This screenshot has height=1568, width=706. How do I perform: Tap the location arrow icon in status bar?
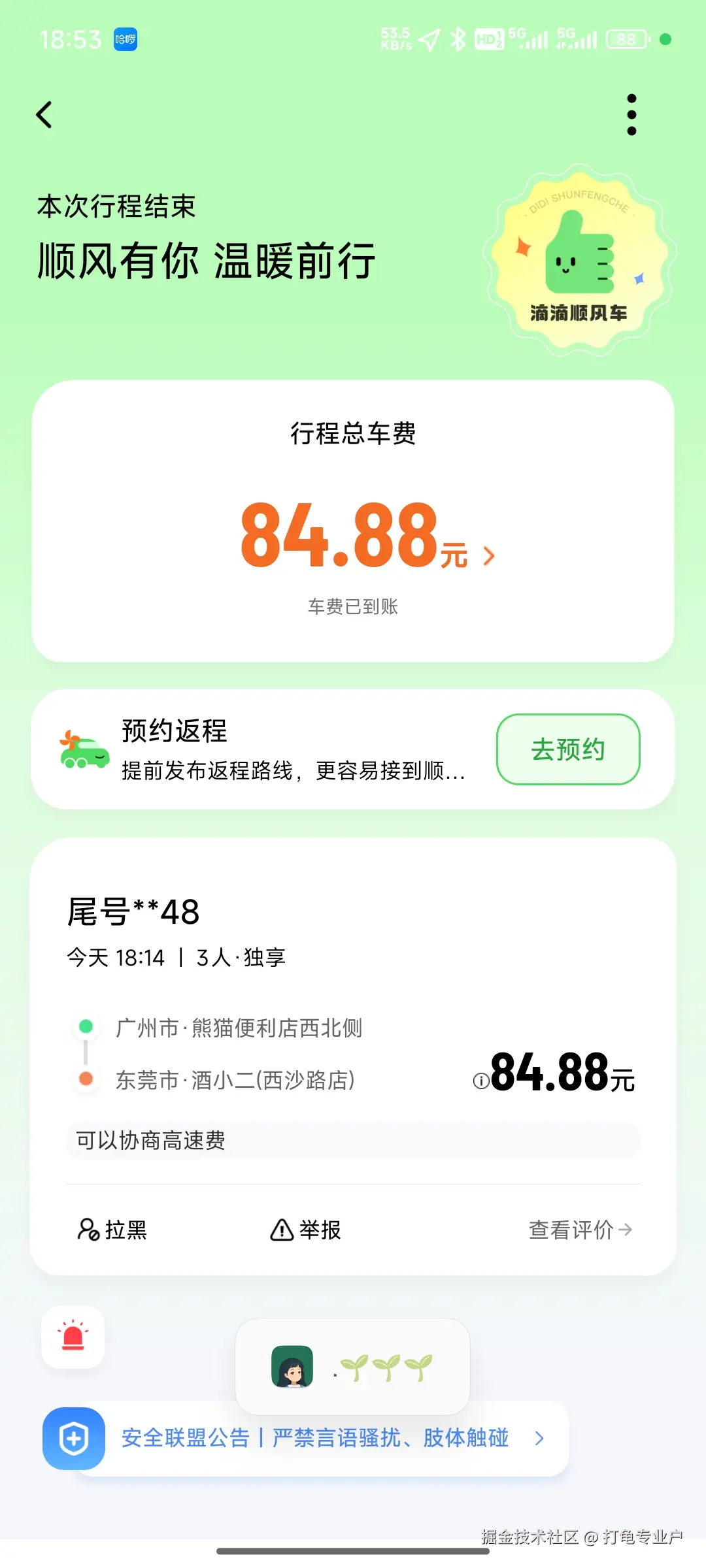[428, 39]
